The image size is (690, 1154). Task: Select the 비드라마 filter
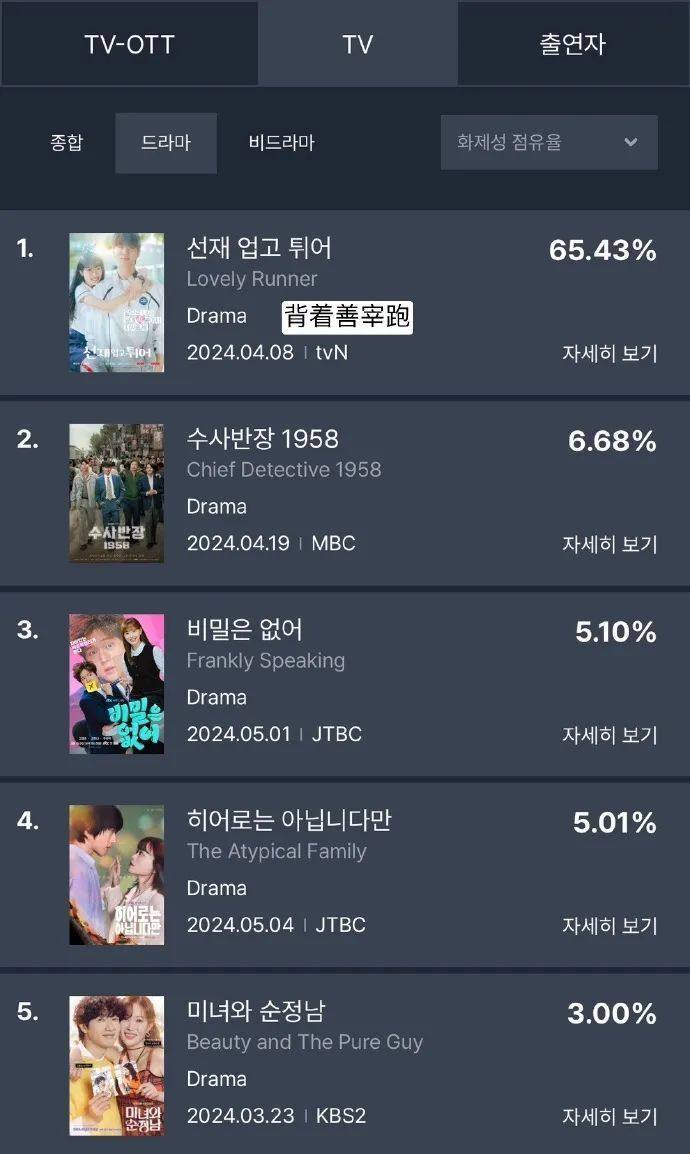coord(281,143)
